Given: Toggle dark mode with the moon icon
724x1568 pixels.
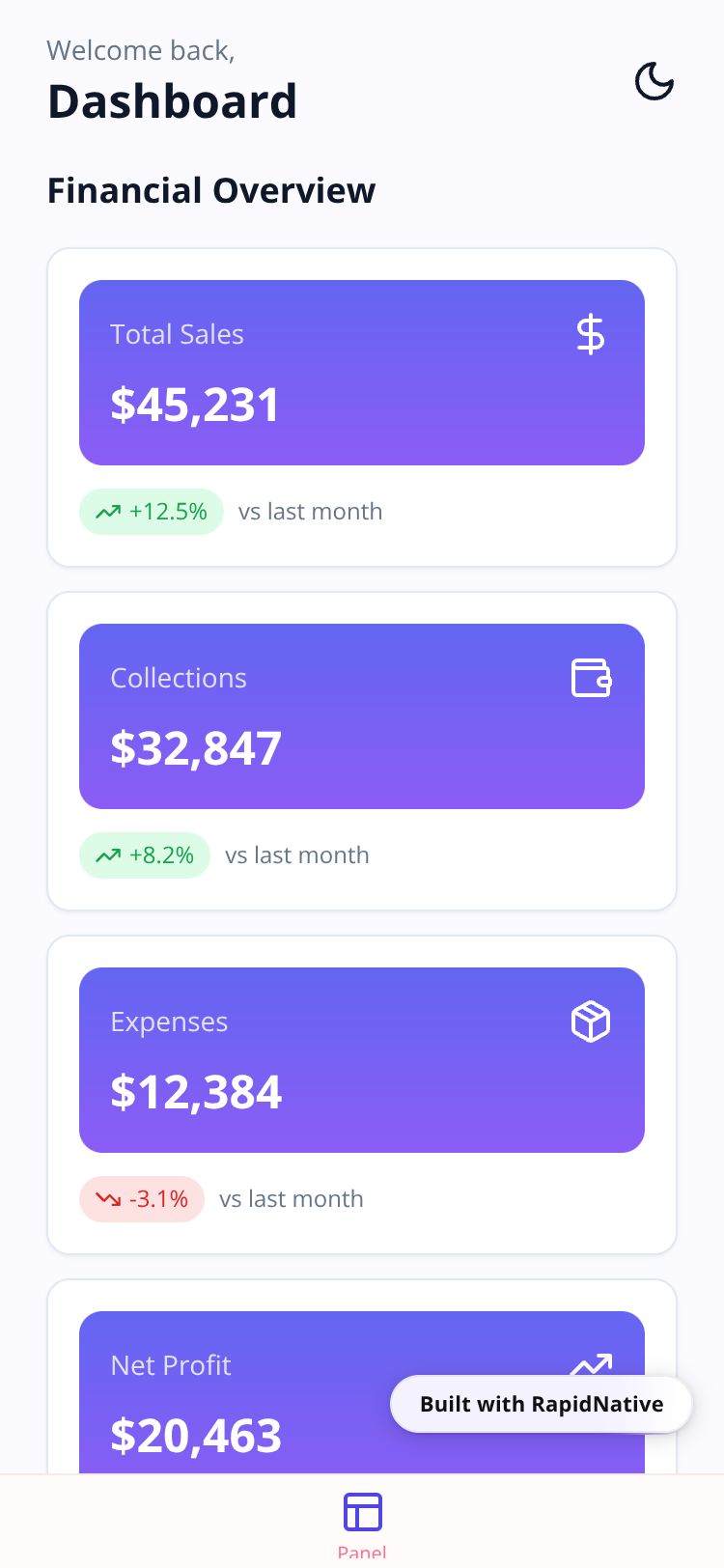Looking at the screenshot, I should [x=654, y=81].
